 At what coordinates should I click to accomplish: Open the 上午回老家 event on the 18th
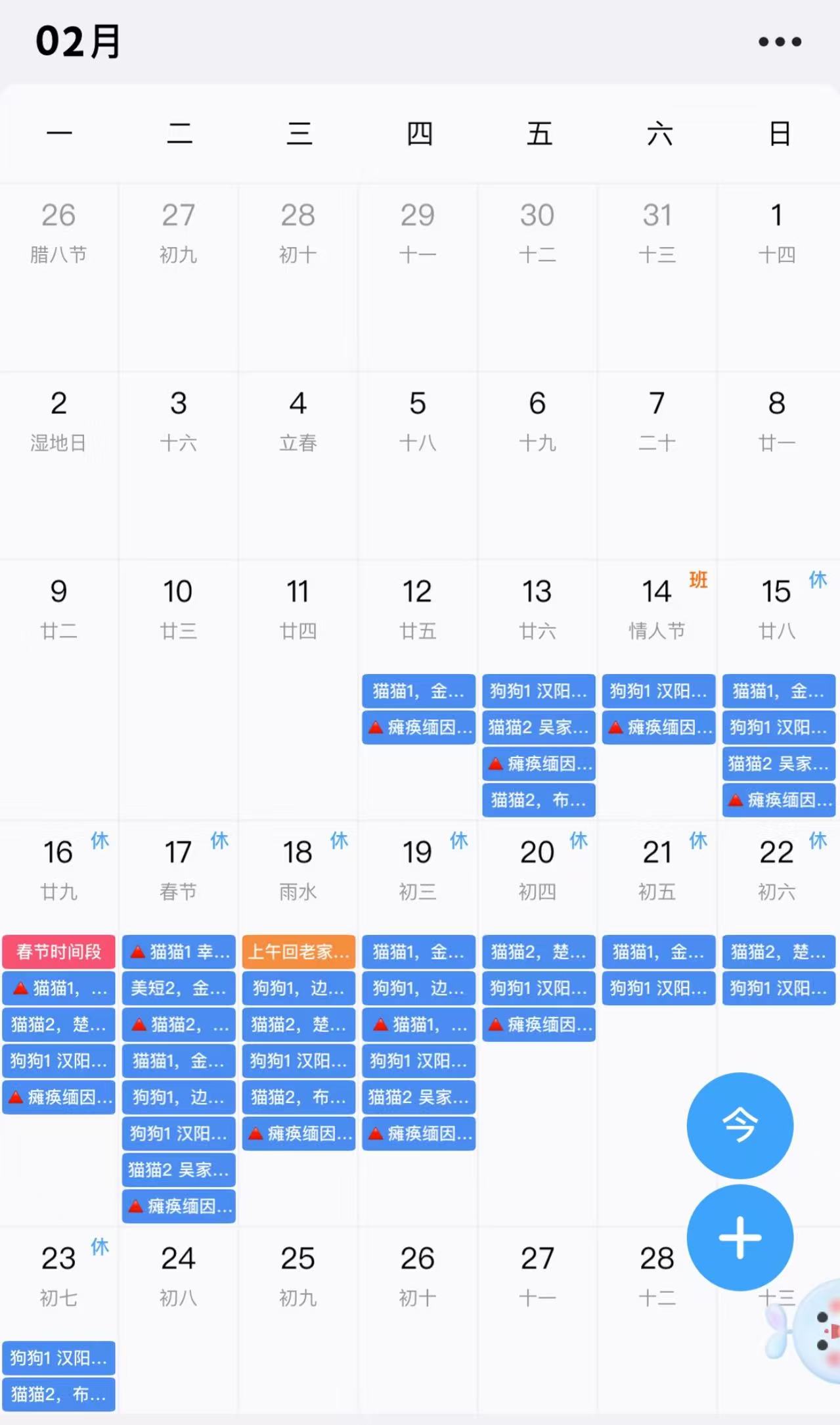point(298,951)
